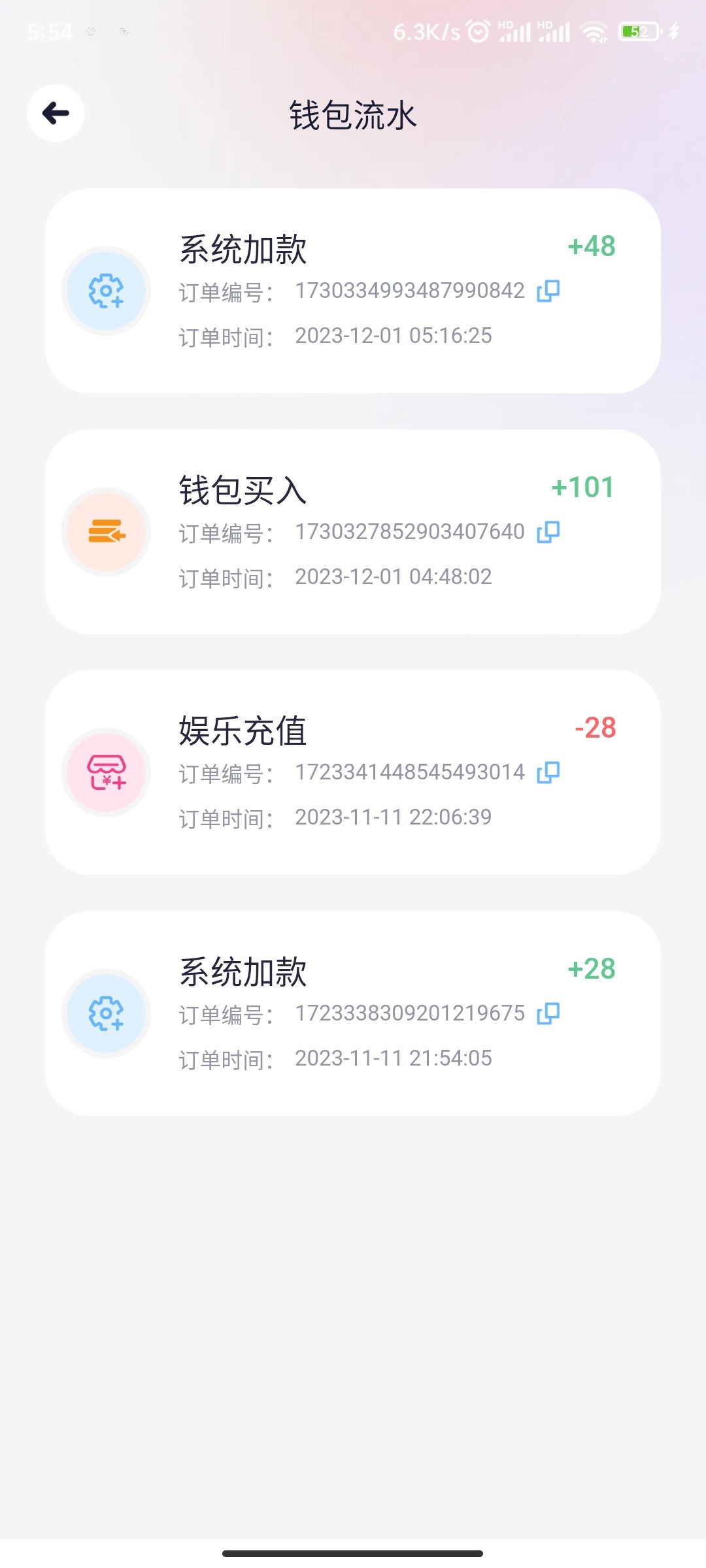The image size is (706, 1568).
Task: Copy order number 1730334993487990842
Action: 548,291
